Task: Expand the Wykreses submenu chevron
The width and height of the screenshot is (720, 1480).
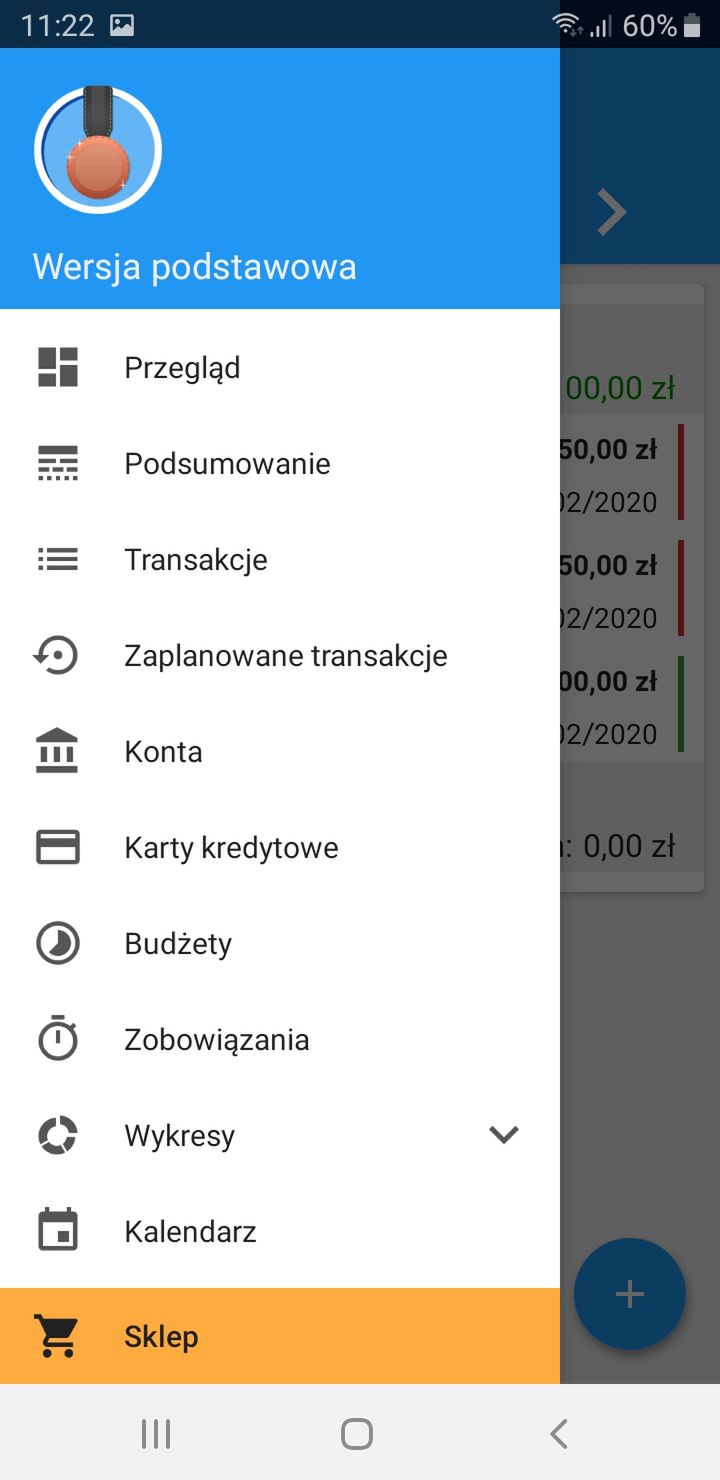Action: pyautogui.click(x=503, y=1135)
